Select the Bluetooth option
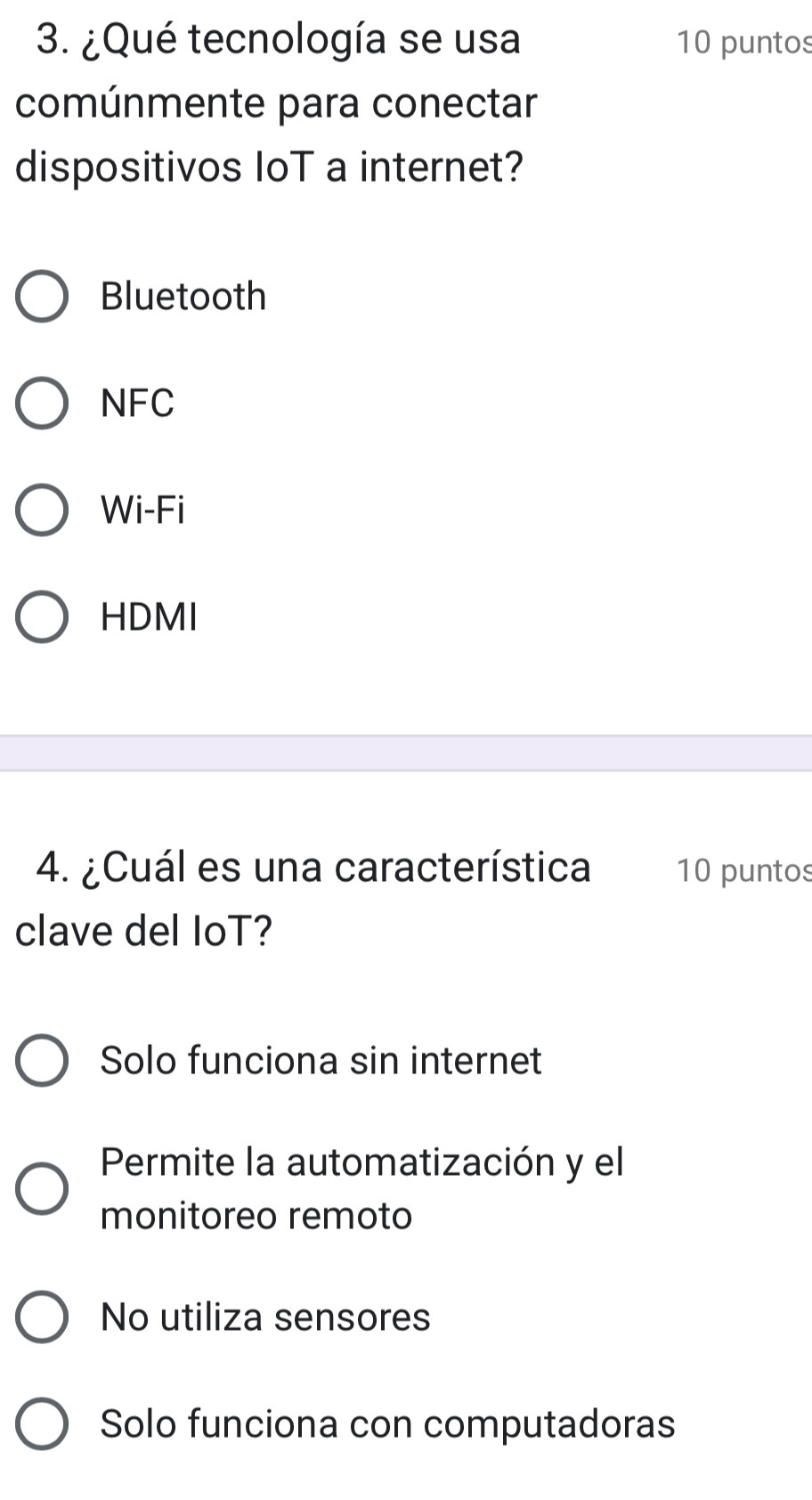The width and height of the screenshot is (812, 1500). point(42,298)
